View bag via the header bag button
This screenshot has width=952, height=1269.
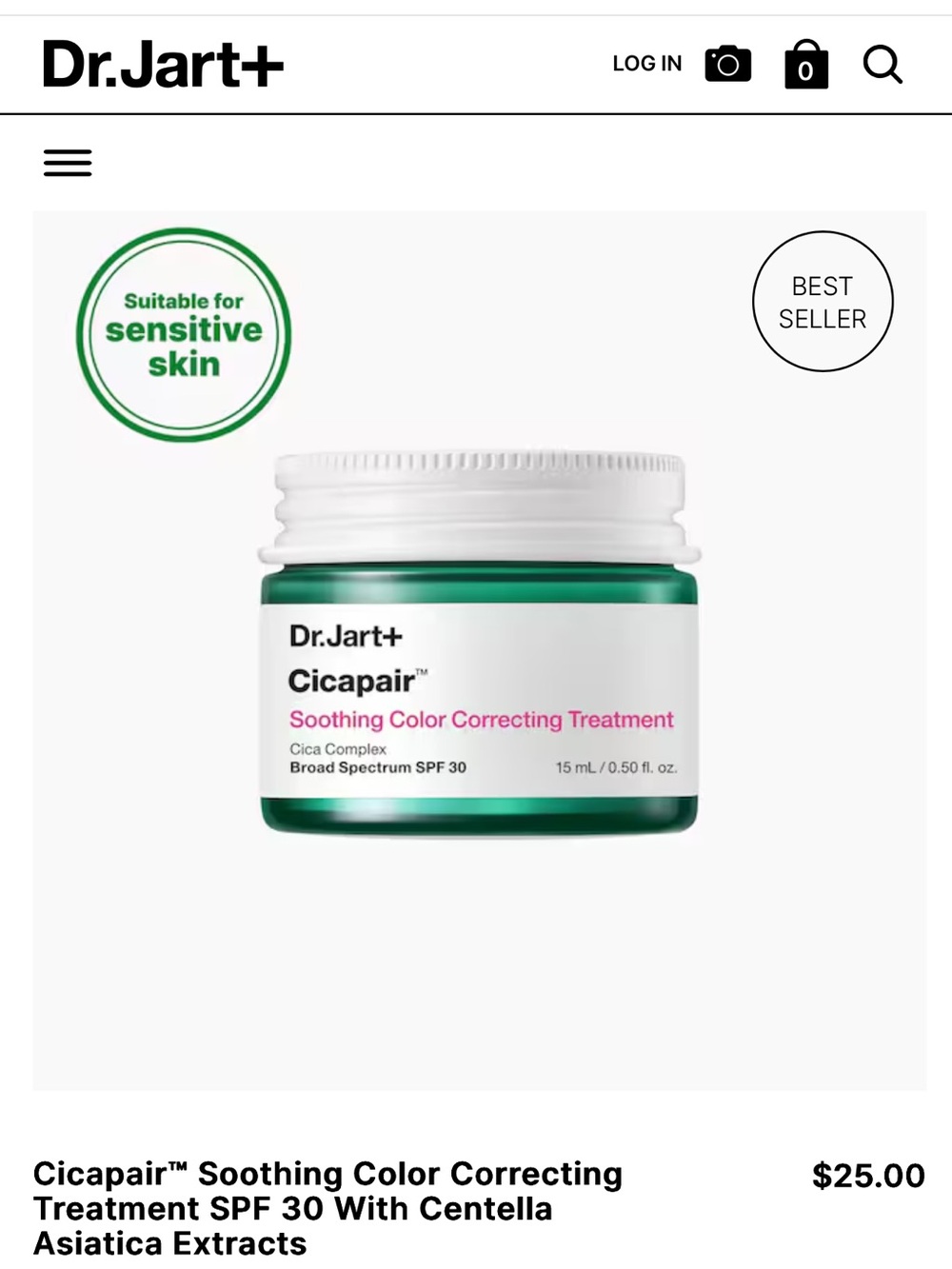tap(806, 64)
